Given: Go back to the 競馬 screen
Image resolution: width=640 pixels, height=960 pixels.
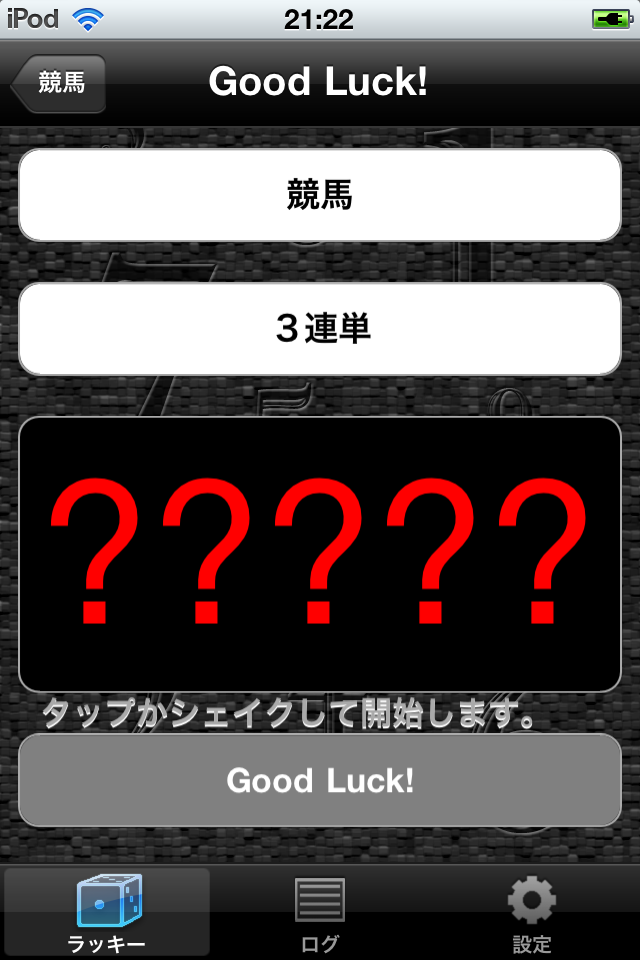Looking at the screenshot, I should (x=59, y=83).
